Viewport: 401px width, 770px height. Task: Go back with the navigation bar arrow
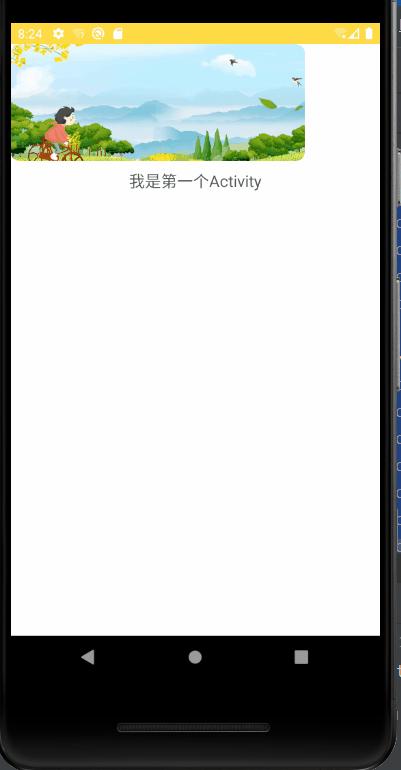(x=88, y=657)
